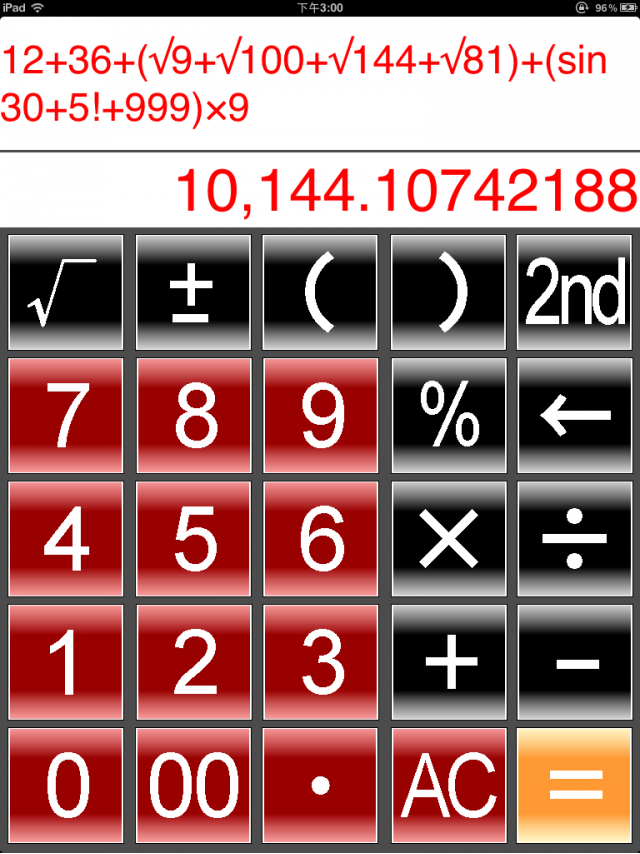Image resolution: width=640 pixels, height=854 pixels.
Task: Enter the digit 1
Action: (66, 662)
